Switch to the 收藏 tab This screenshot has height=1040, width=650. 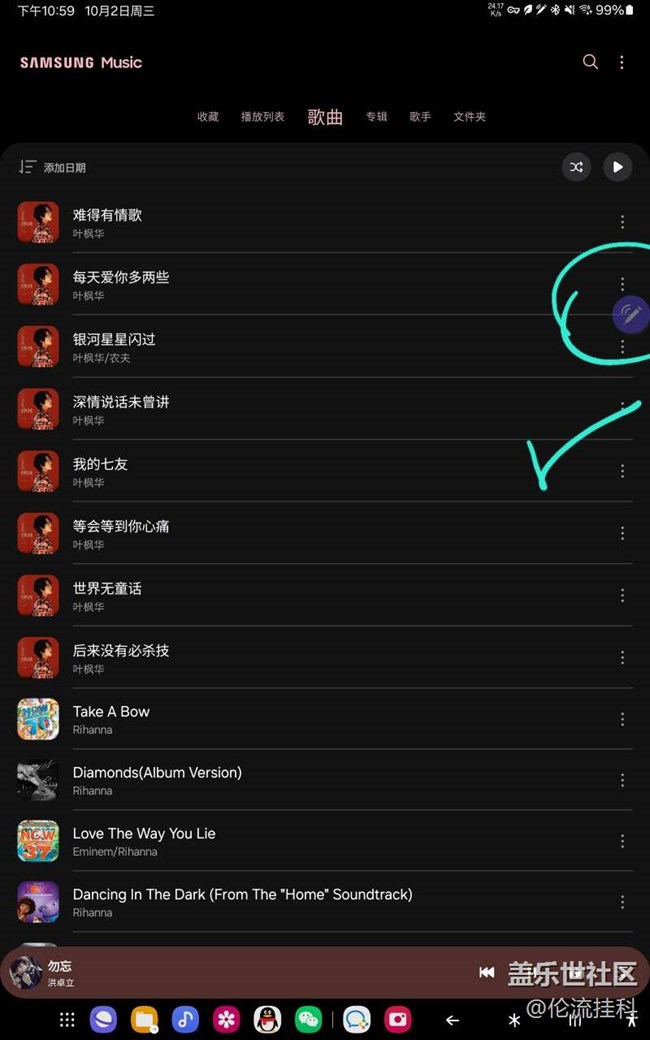[x=208, y=117]
